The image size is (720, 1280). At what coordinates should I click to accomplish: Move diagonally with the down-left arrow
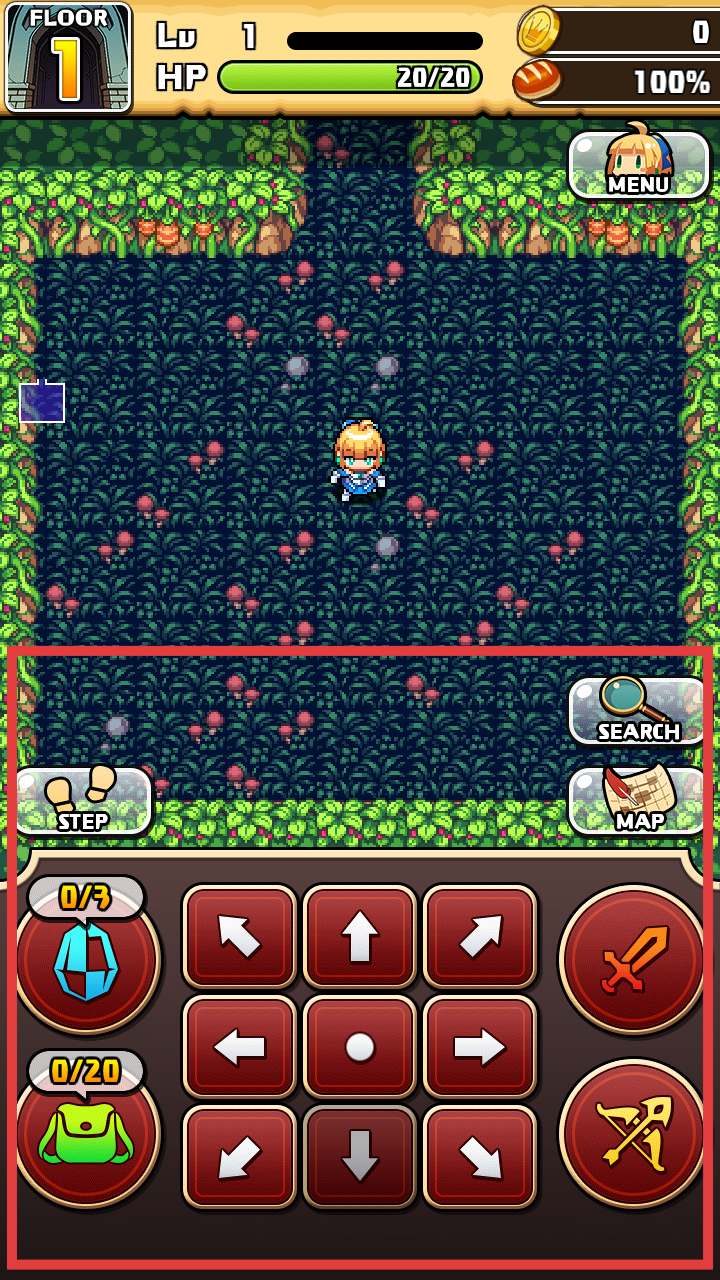(240, 1157)
